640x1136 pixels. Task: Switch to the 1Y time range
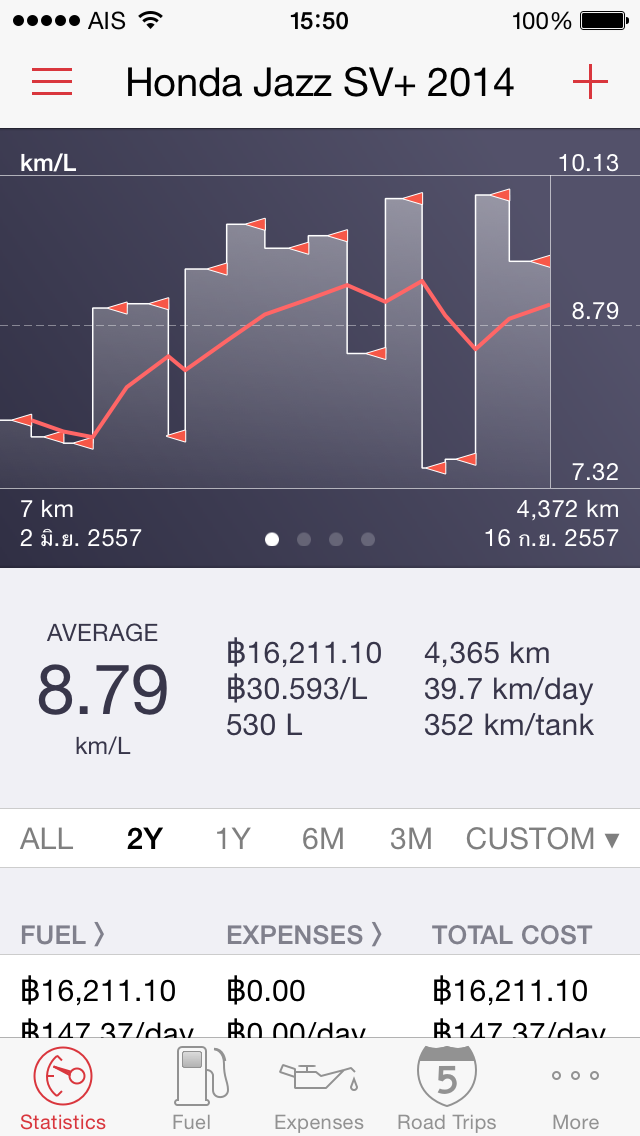(x=233, y=839)
